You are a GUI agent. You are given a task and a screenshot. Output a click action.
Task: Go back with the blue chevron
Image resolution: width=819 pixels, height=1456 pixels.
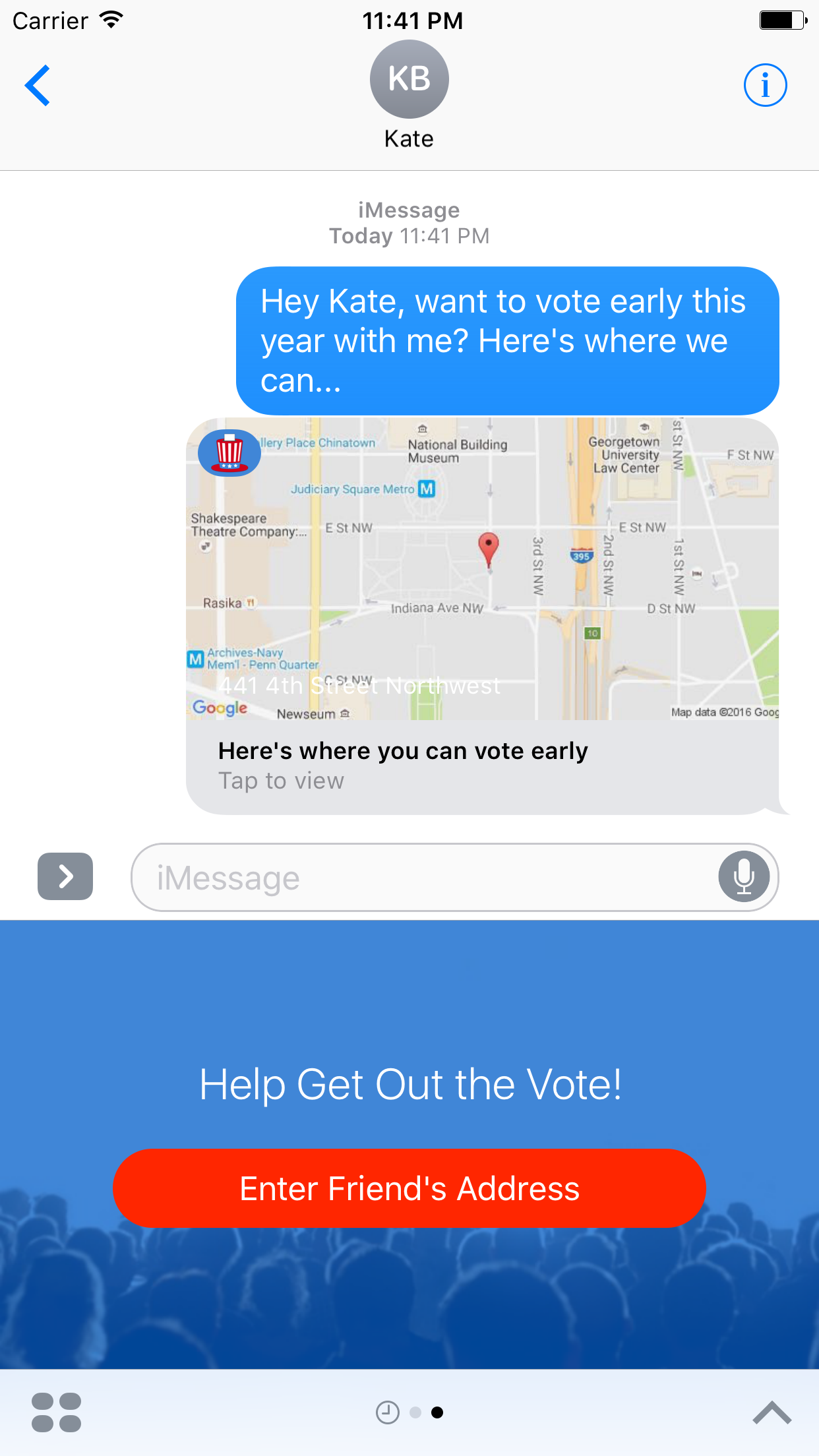38,84
